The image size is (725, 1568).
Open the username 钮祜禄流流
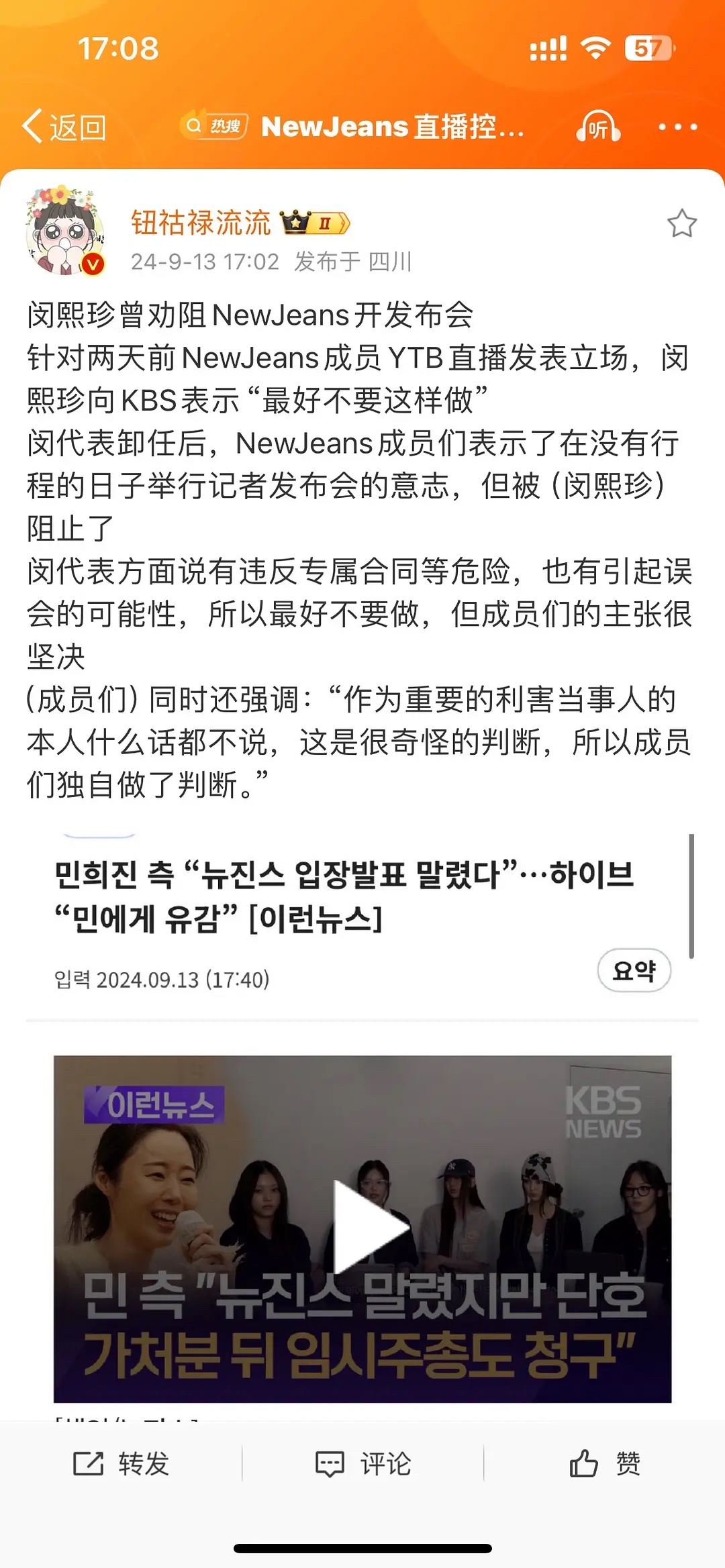click(200, 223)
